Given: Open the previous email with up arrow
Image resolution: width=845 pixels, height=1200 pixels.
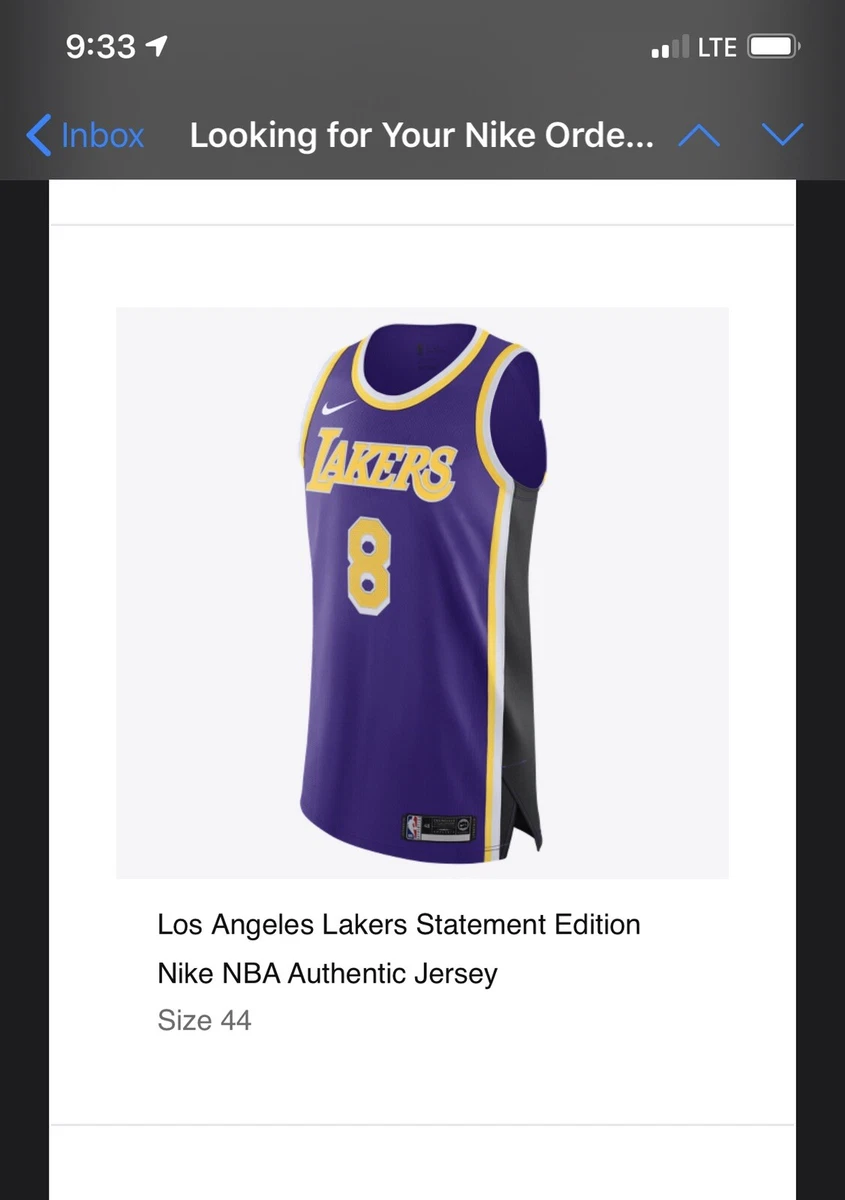Looking at the screenshot, I should 699,135.
